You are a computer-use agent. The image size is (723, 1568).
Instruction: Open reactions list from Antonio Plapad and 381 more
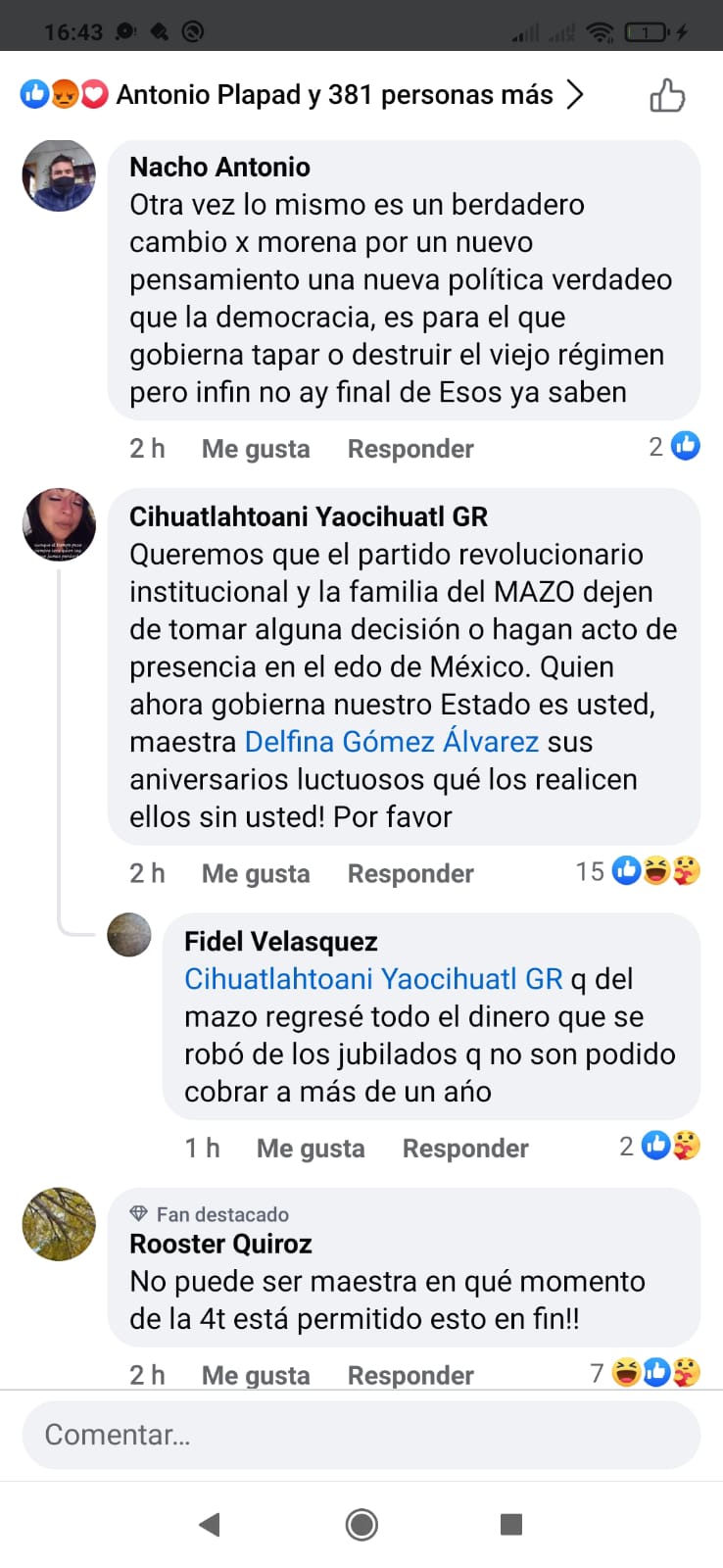click(302, 95)
